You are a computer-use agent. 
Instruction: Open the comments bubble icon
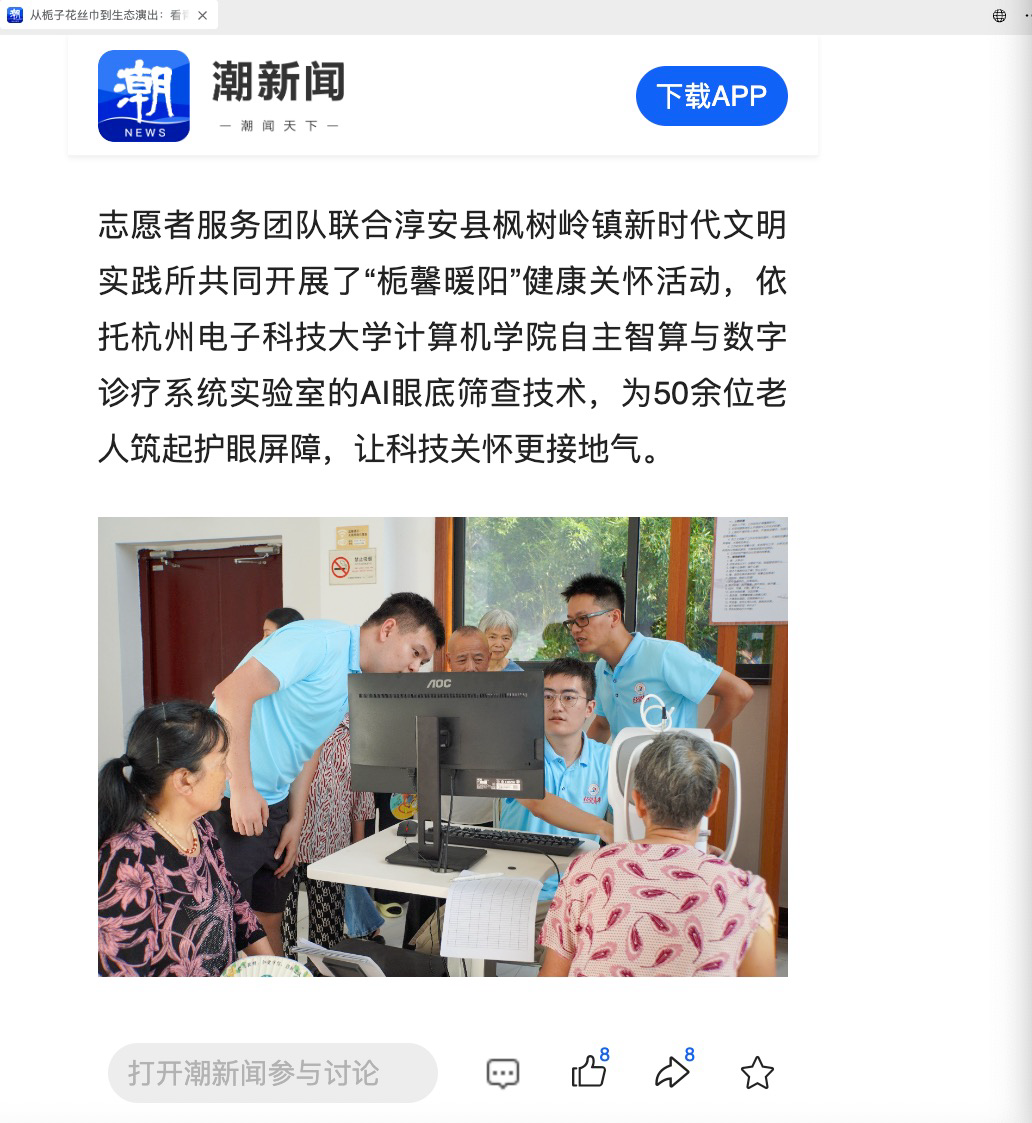coord(503,1073)
